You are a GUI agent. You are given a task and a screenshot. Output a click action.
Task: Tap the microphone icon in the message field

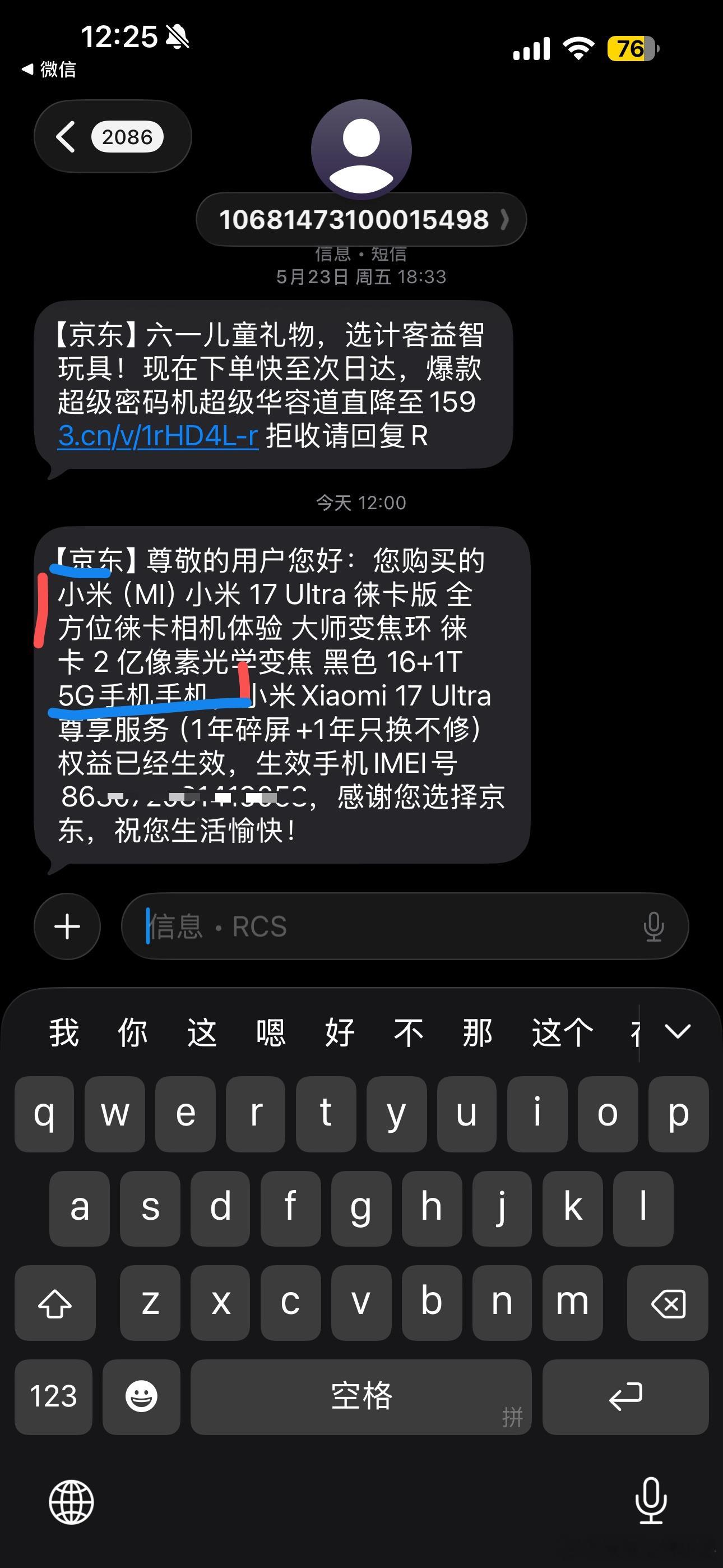tap(654, 926)
